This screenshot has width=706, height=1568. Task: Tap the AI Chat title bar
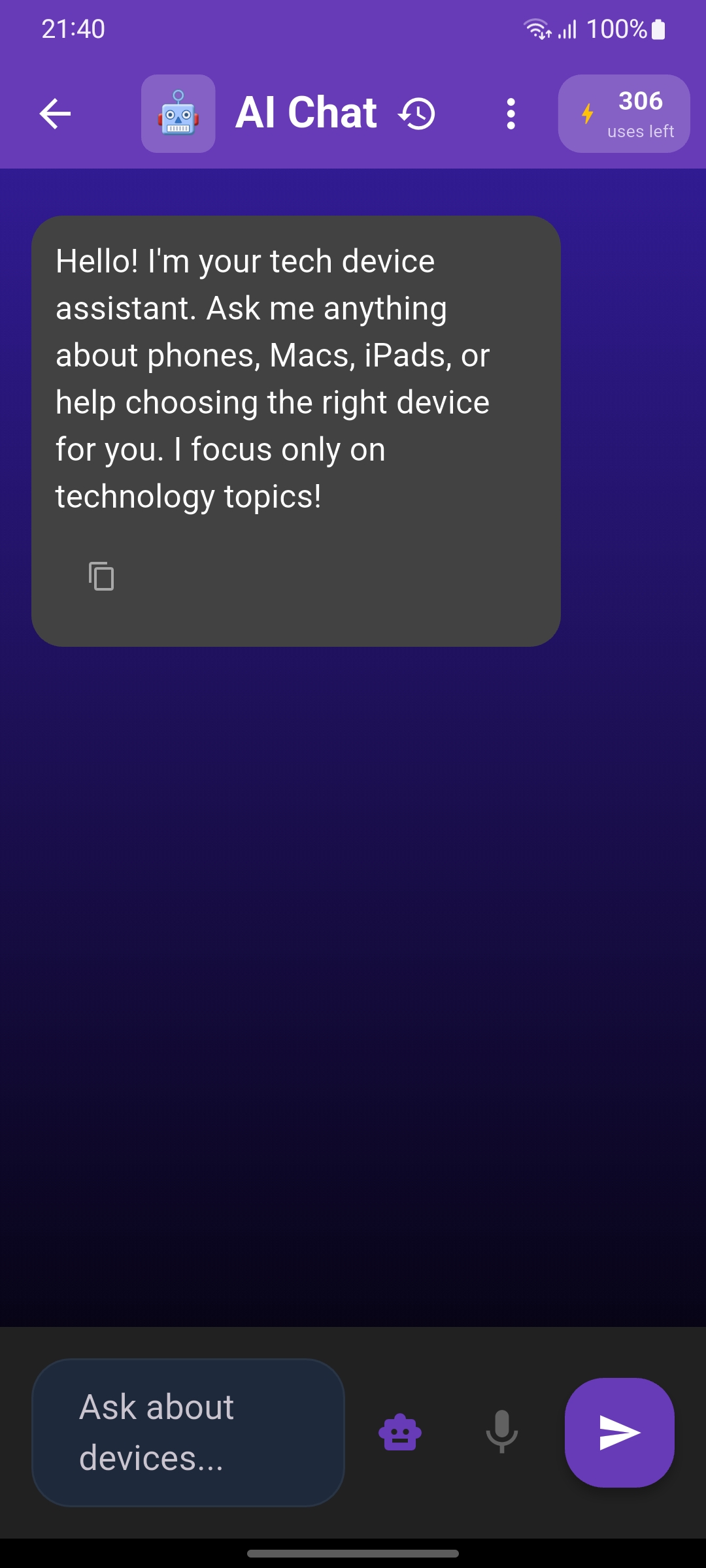coord(307,111)
